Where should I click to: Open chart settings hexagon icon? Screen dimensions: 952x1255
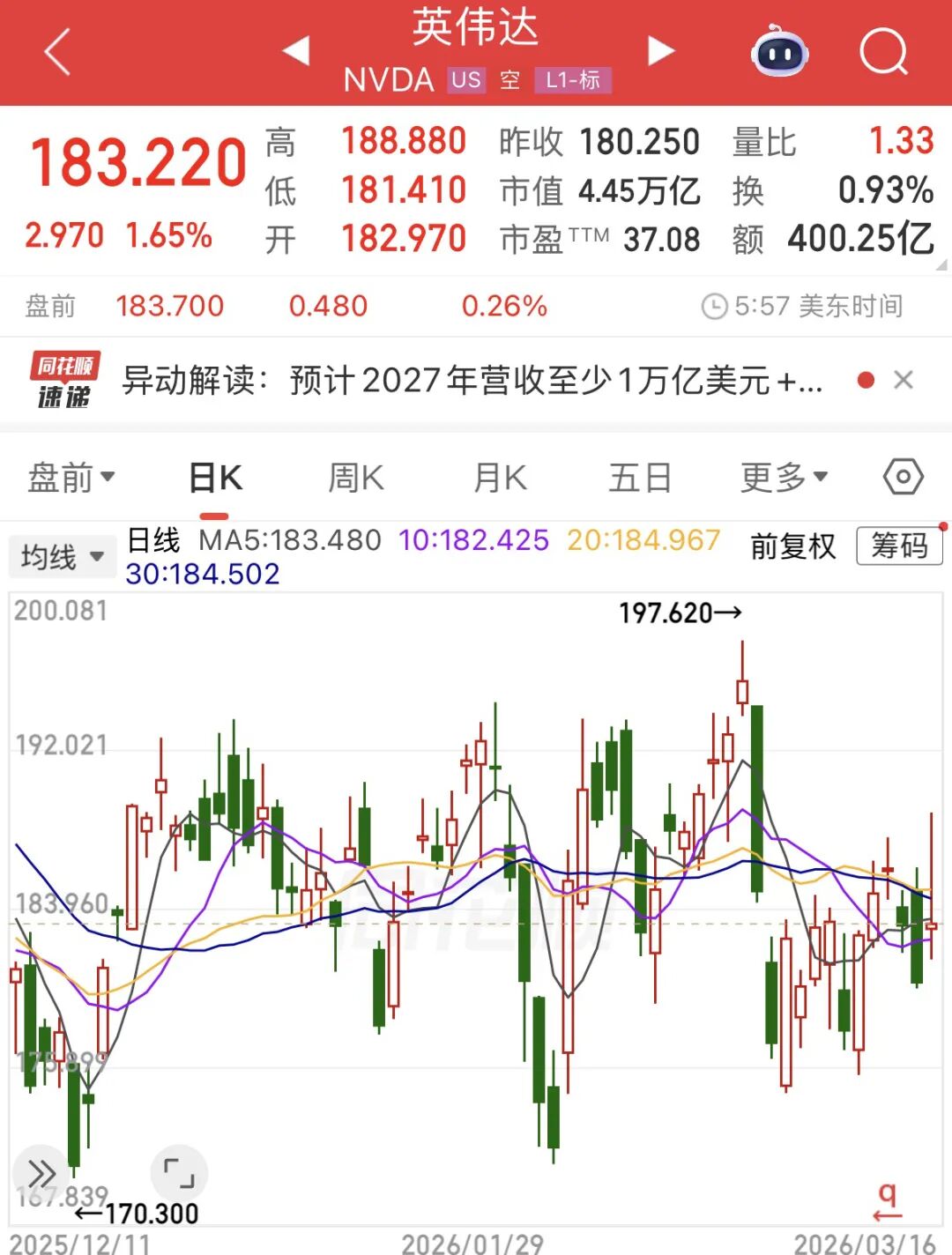903,478
